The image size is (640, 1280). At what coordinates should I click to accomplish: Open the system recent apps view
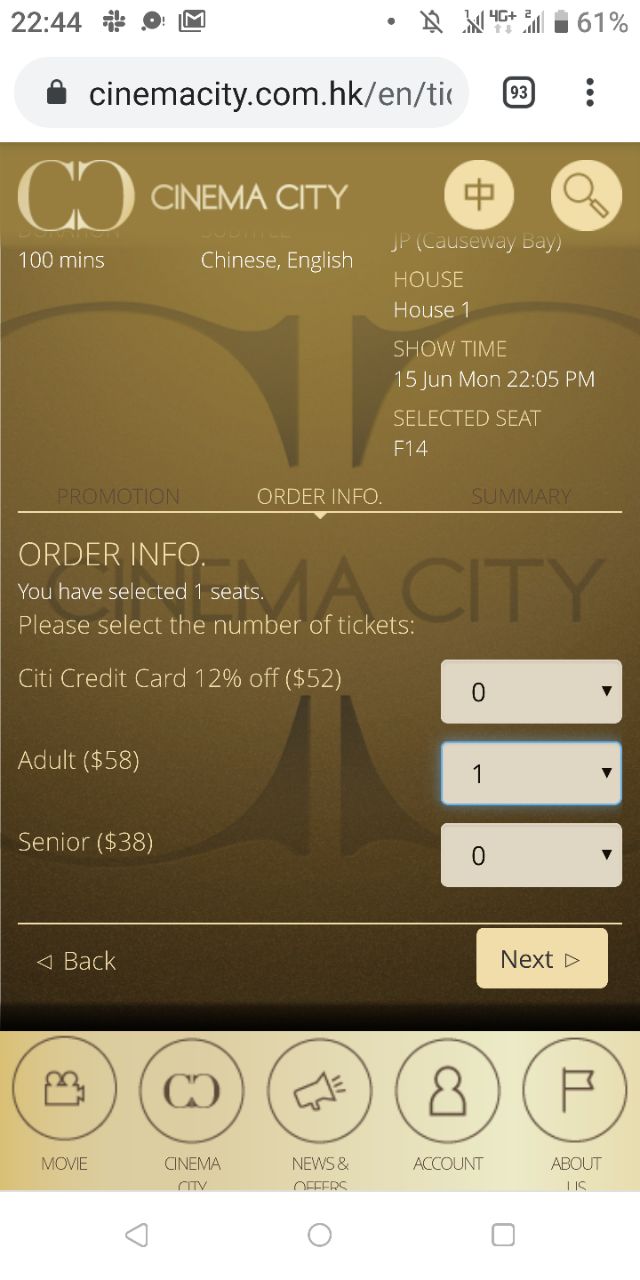coord(503,1235)
